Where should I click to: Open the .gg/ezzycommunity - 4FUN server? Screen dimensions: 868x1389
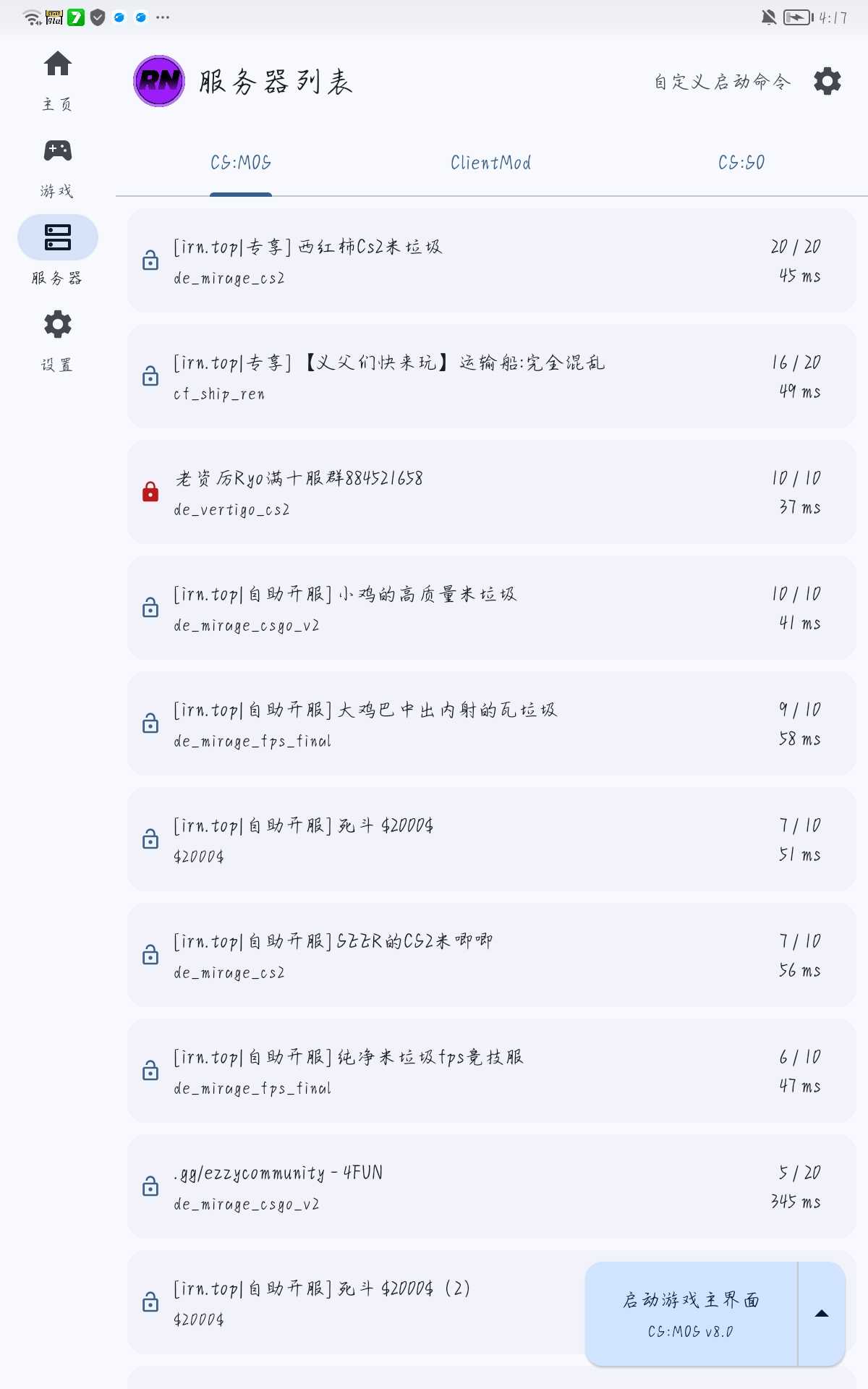pos(492,1186)
